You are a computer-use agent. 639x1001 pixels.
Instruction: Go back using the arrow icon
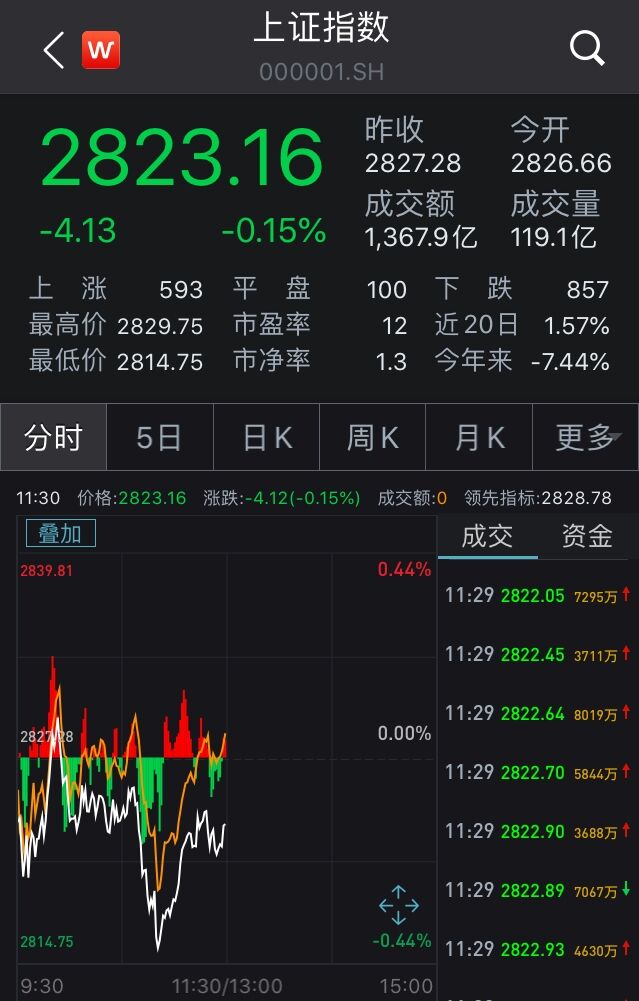click(53, 50)
